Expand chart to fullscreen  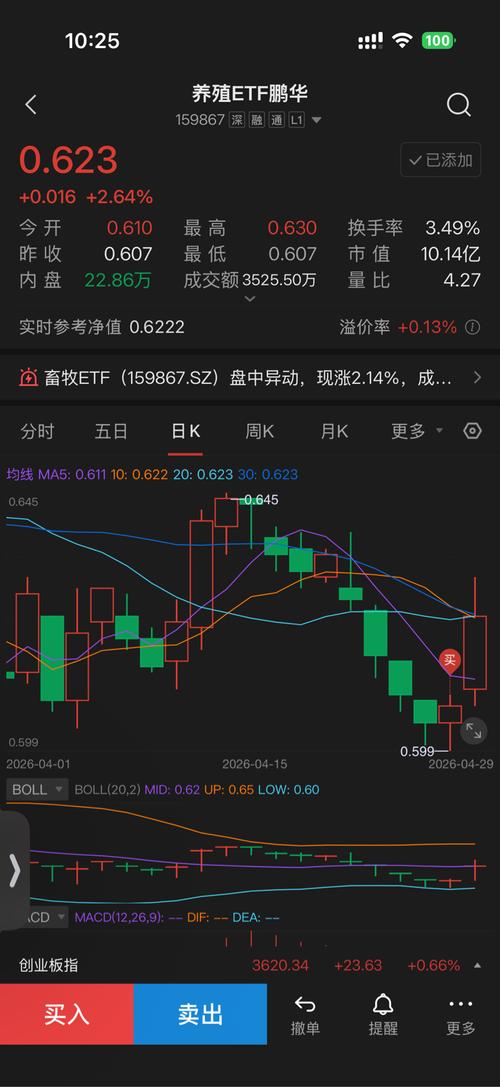[x=474, y=731]
